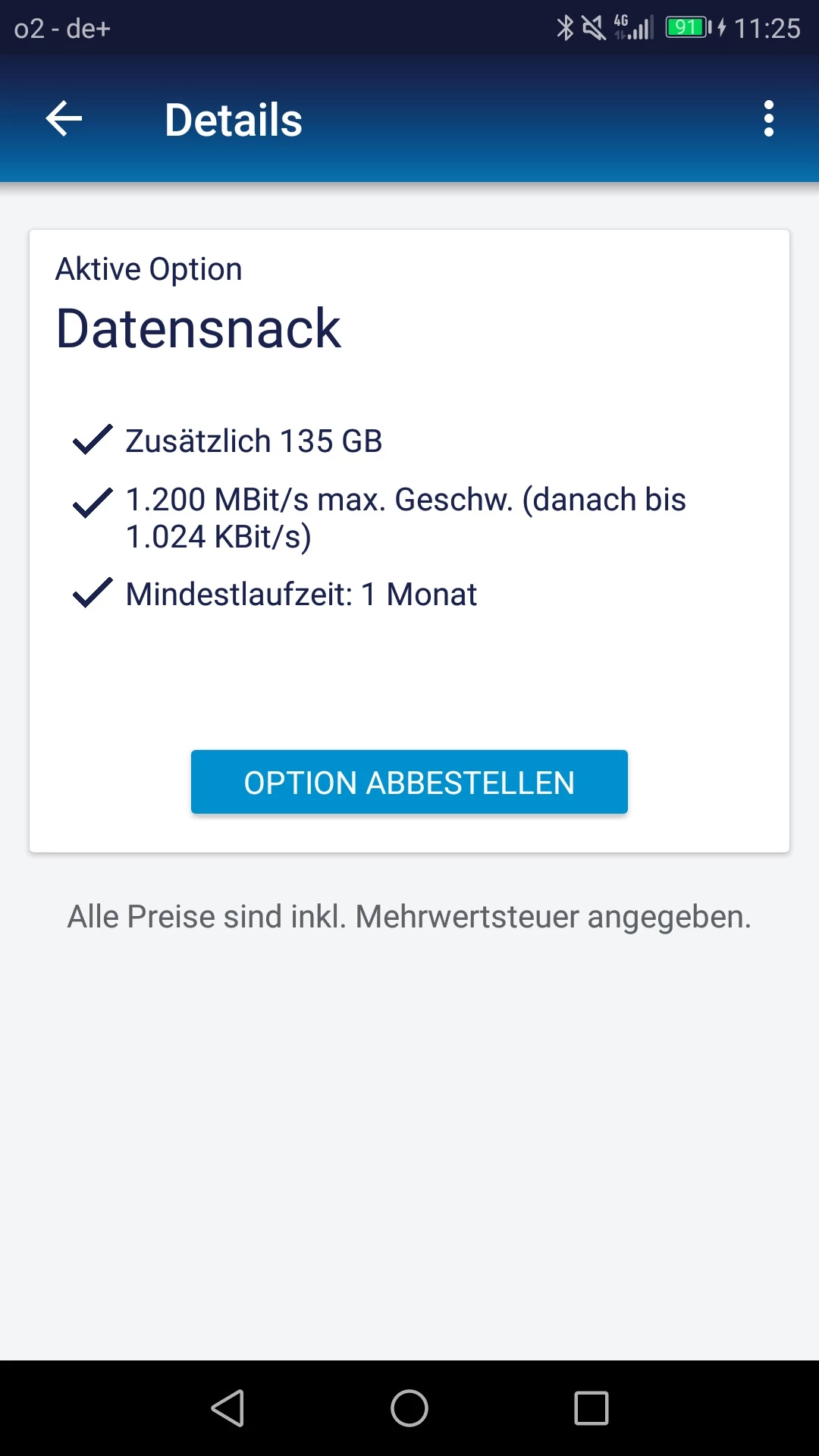Screen dimensions: 819x1456
Task: Open the recent apps overview
Action: click(x=591, y=1408)
